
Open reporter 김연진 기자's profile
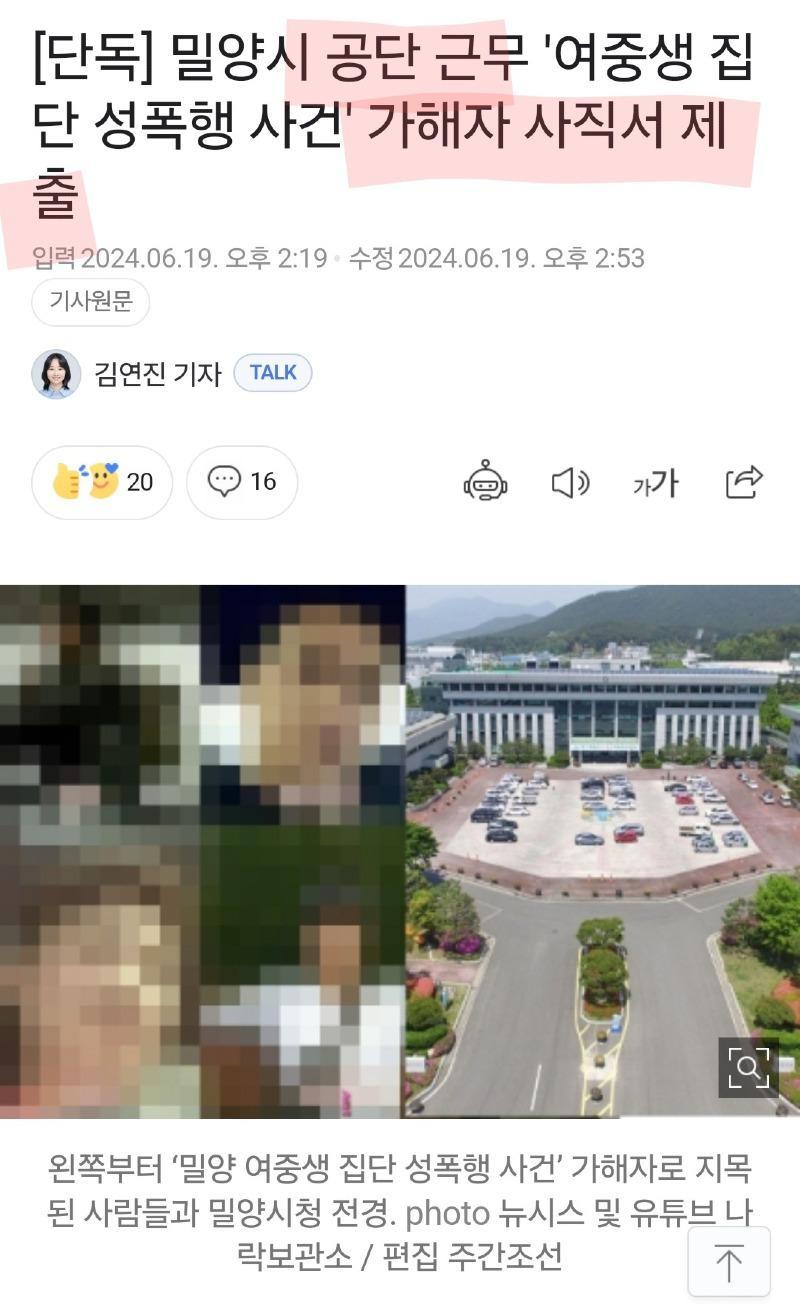click(x=157, y=374)
